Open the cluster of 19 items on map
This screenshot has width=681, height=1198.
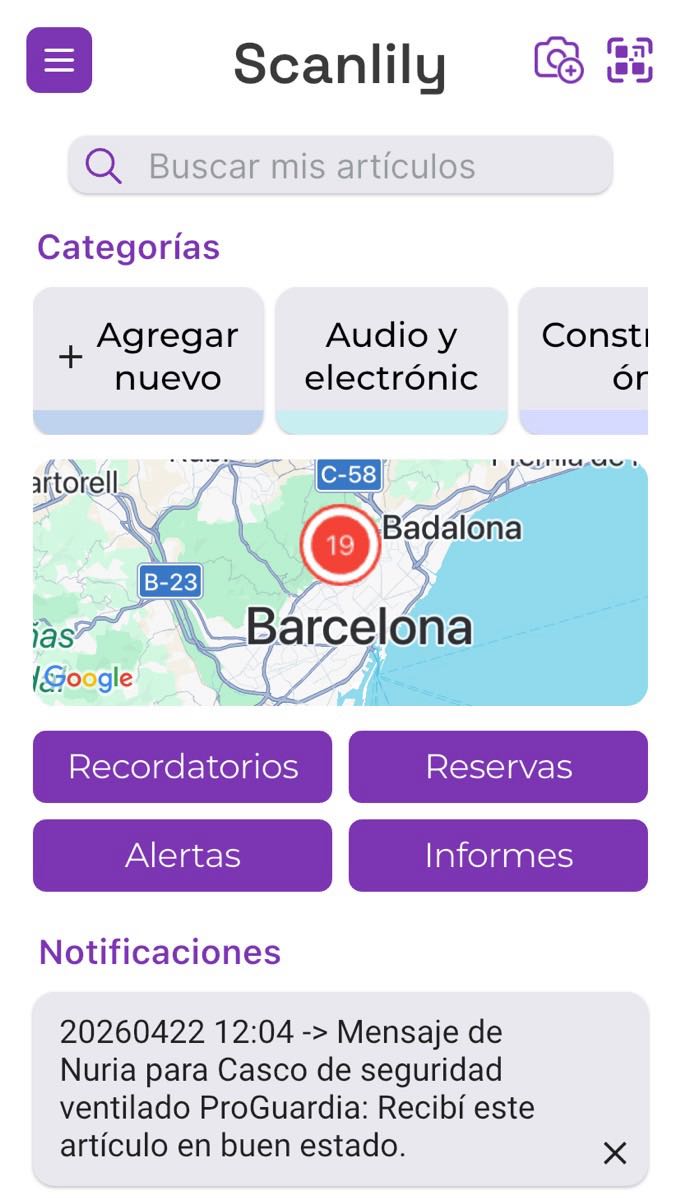340,545
